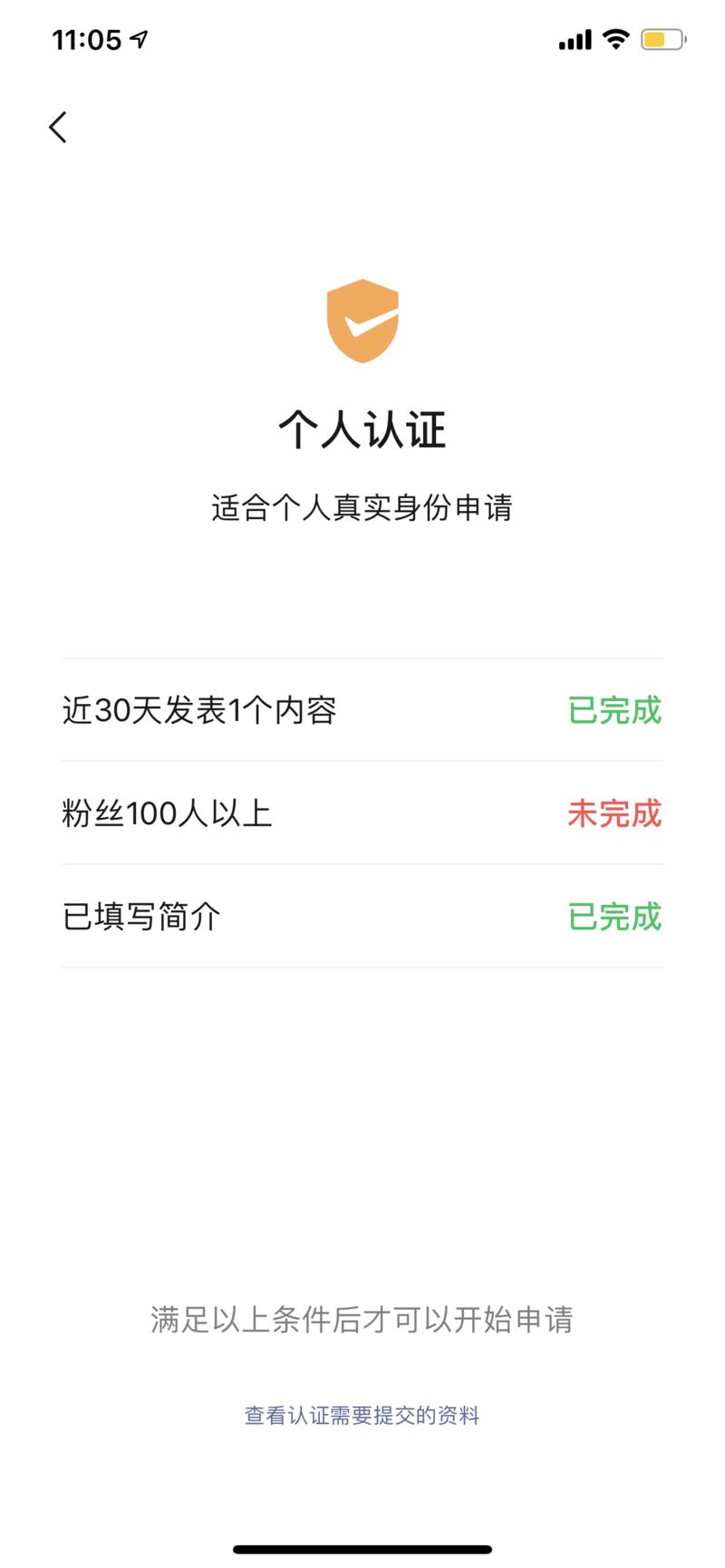Tap the battery fill level indicator
The image size is (725, 1568).
pyautogui.click(x=652, y=38)
